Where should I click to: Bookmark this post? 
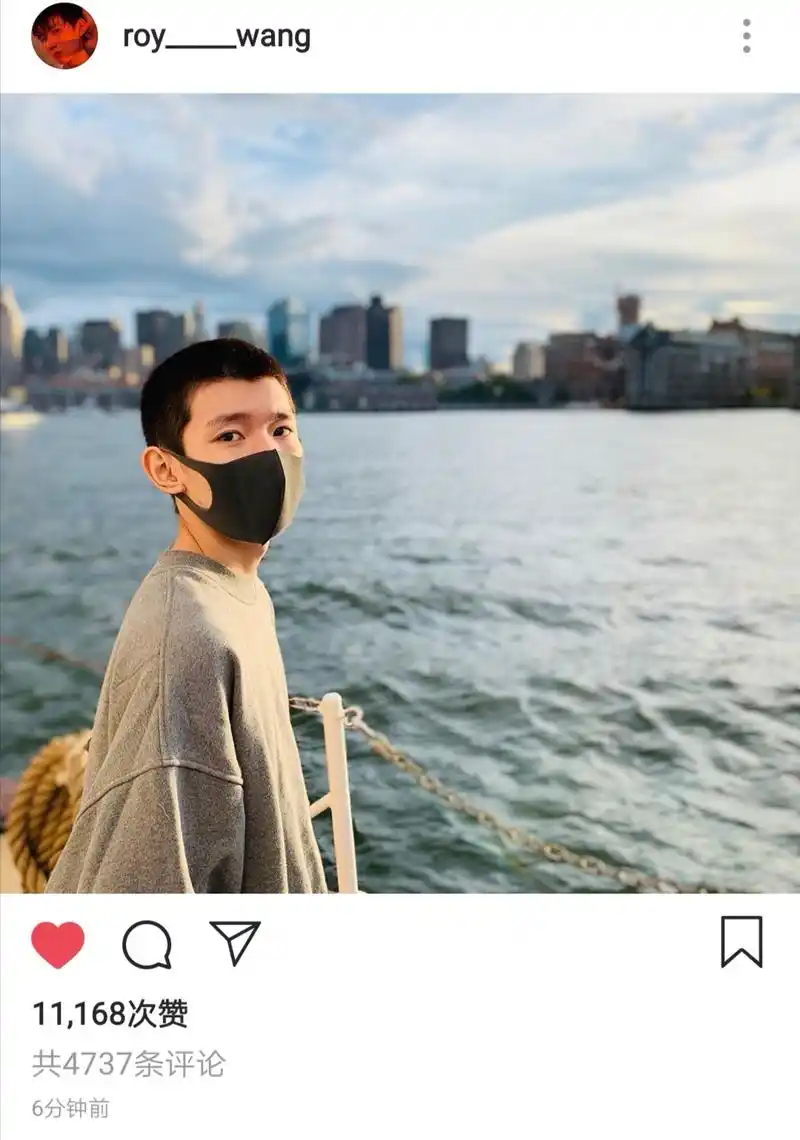tap(741, 942)
